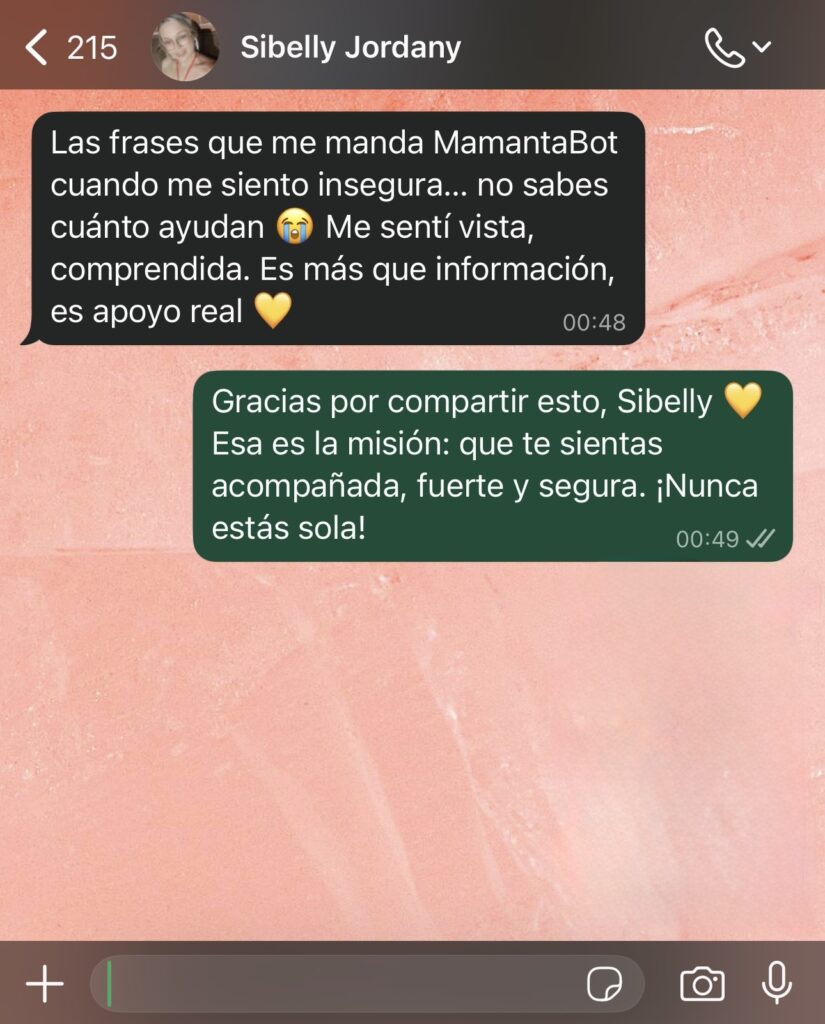This screenshot has width=825, height=1024.
Task: Record a voice message with the microphone
Action: pyautogui.click(x=776, y=984)
